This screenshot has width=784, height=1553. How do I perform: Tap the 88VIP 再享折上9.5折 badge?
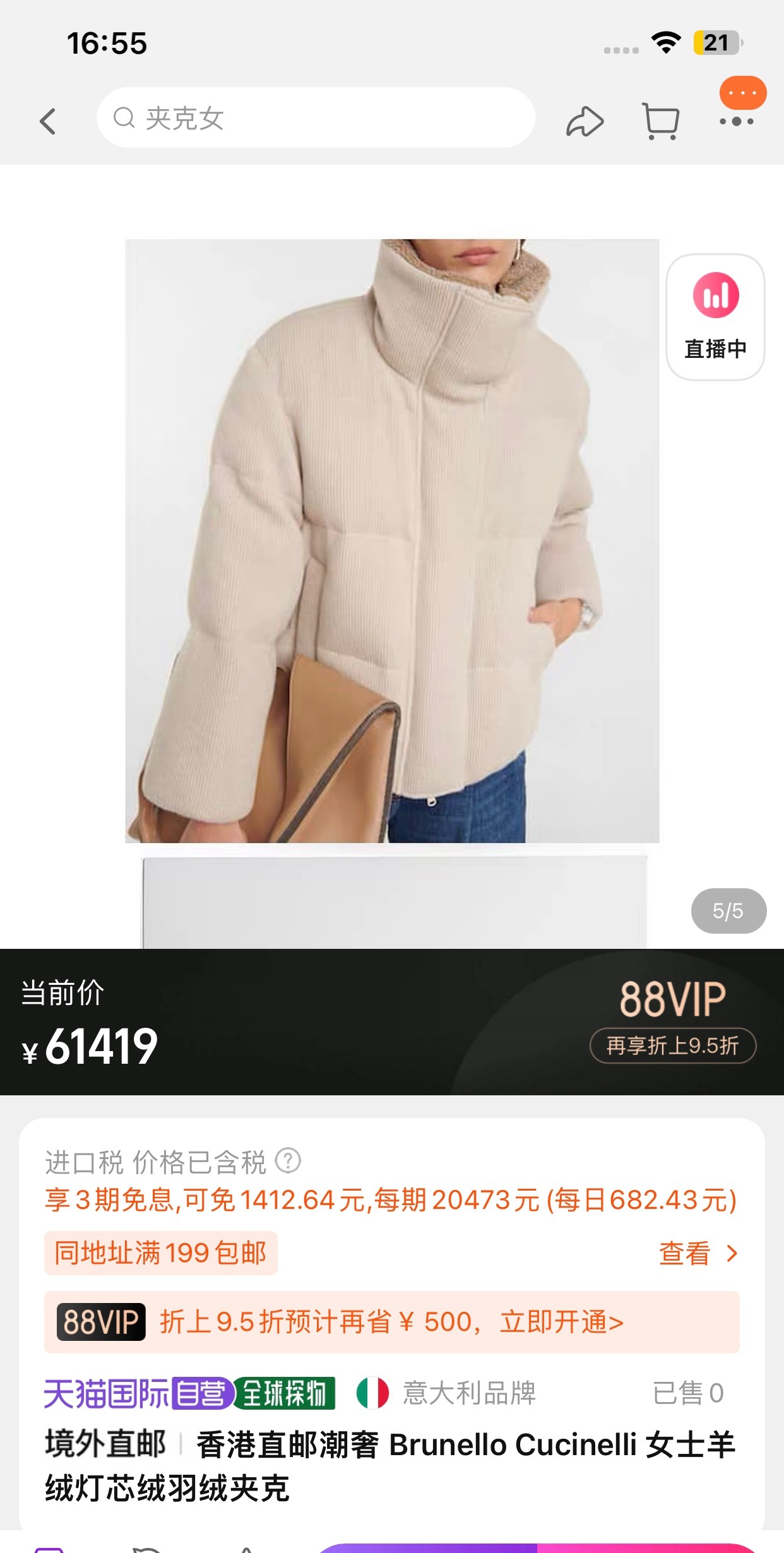[672, 1045]
